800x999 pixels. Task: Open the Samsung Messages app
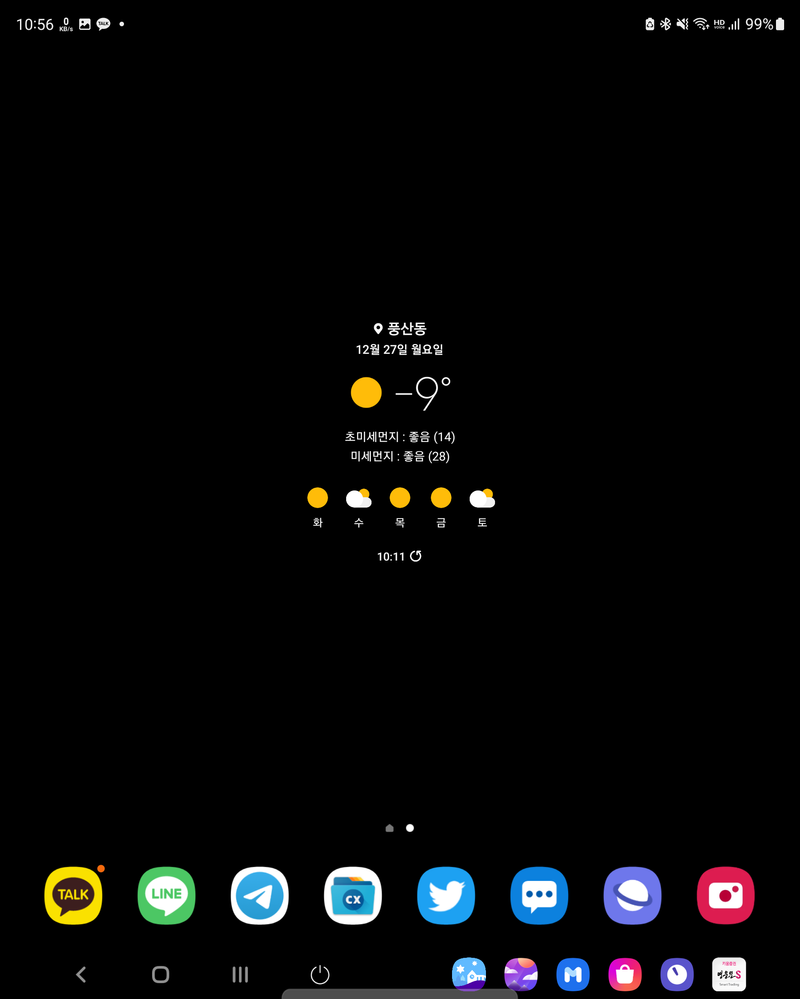click(539, 895)
